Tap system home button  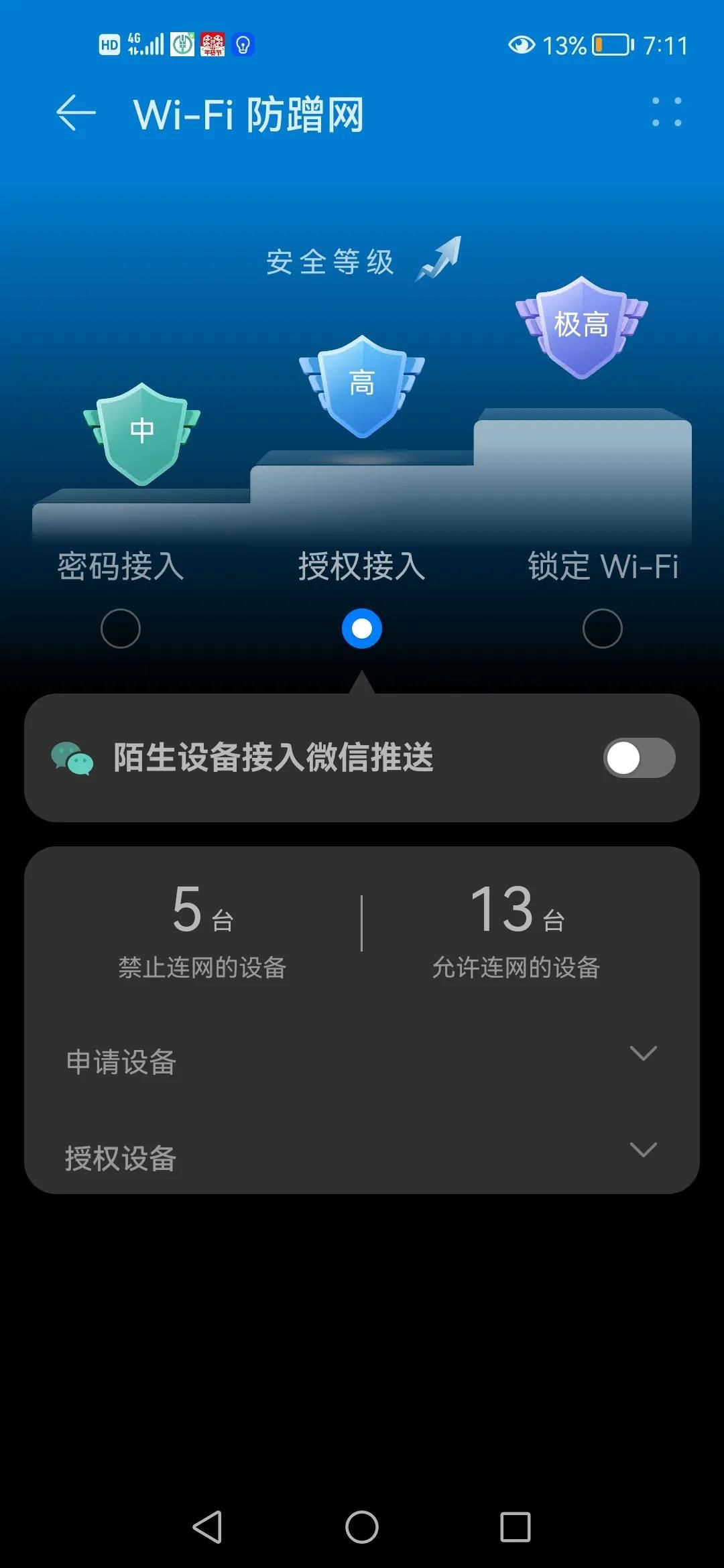[x=362, y=1527]
